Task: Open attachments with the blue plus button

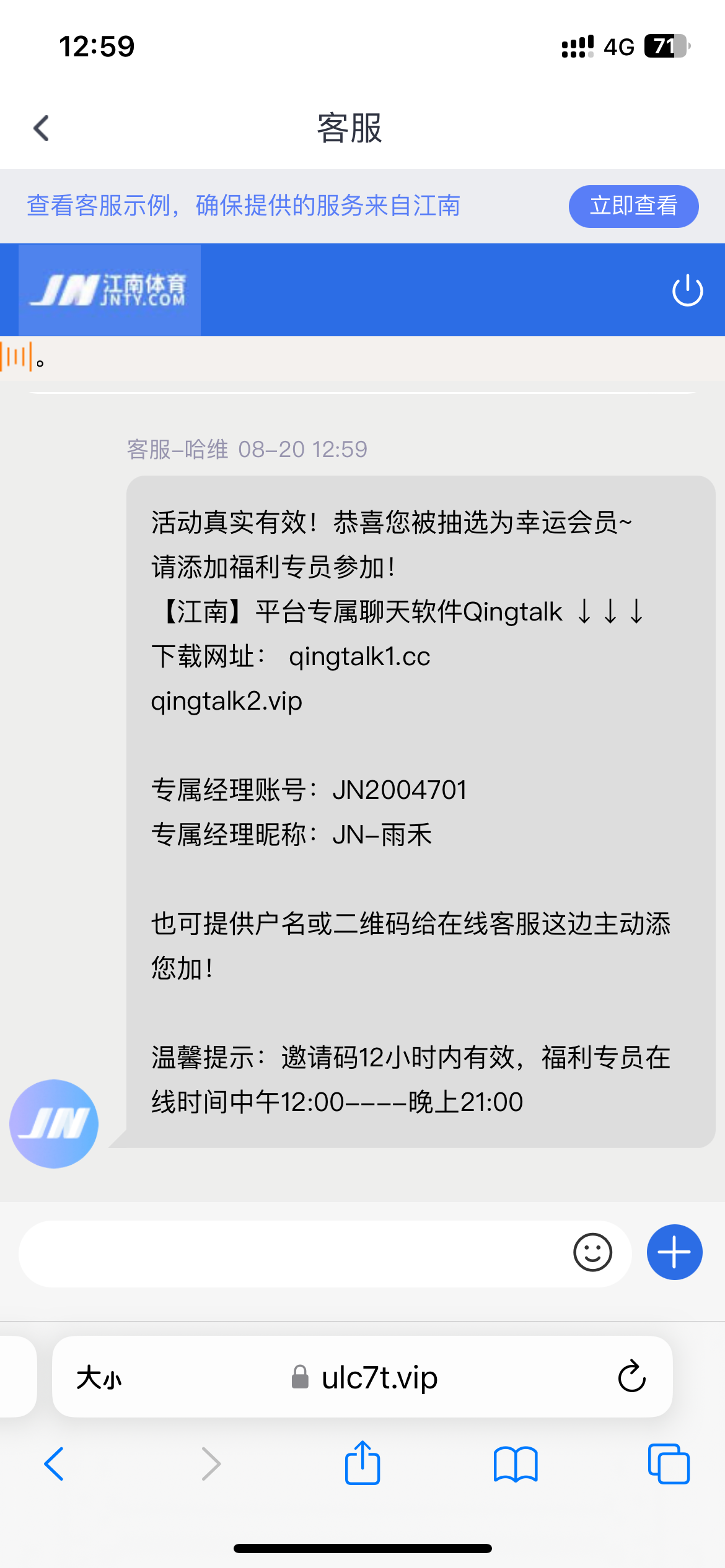Action: click(x=674, y=1252)
